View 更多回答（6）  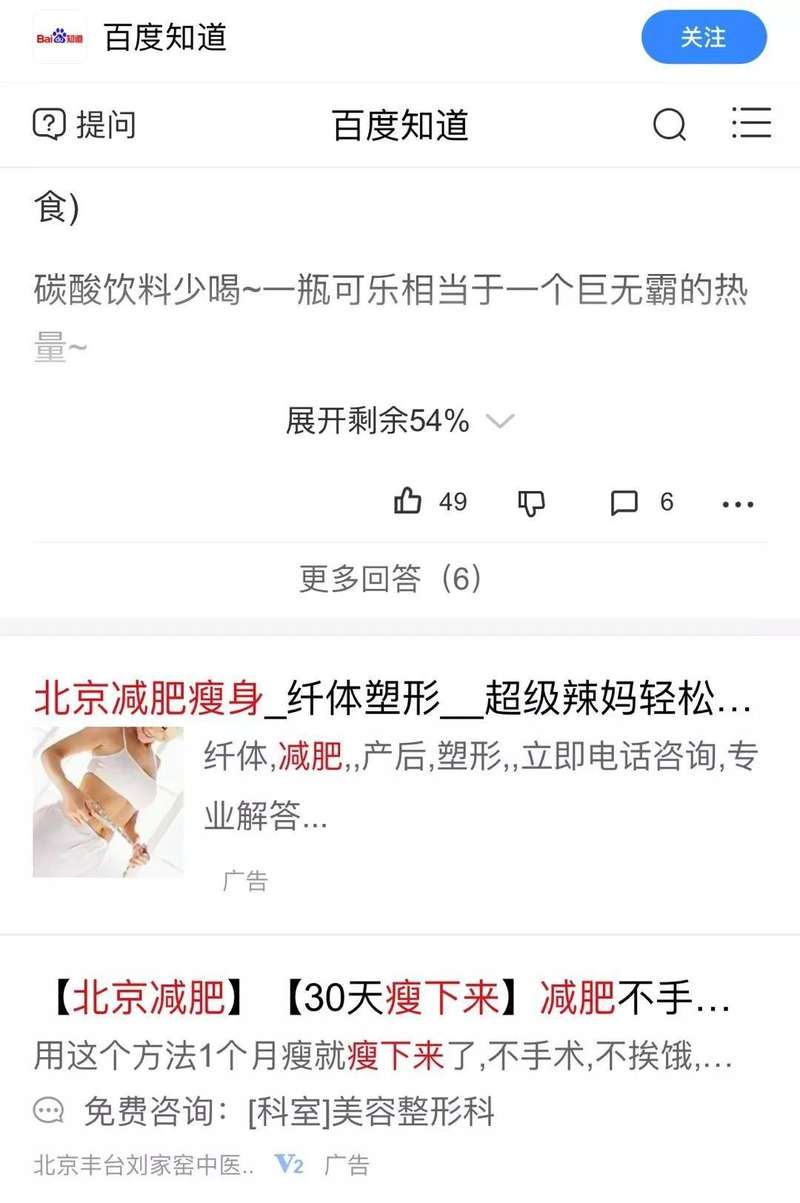click(x=391, y=578)
